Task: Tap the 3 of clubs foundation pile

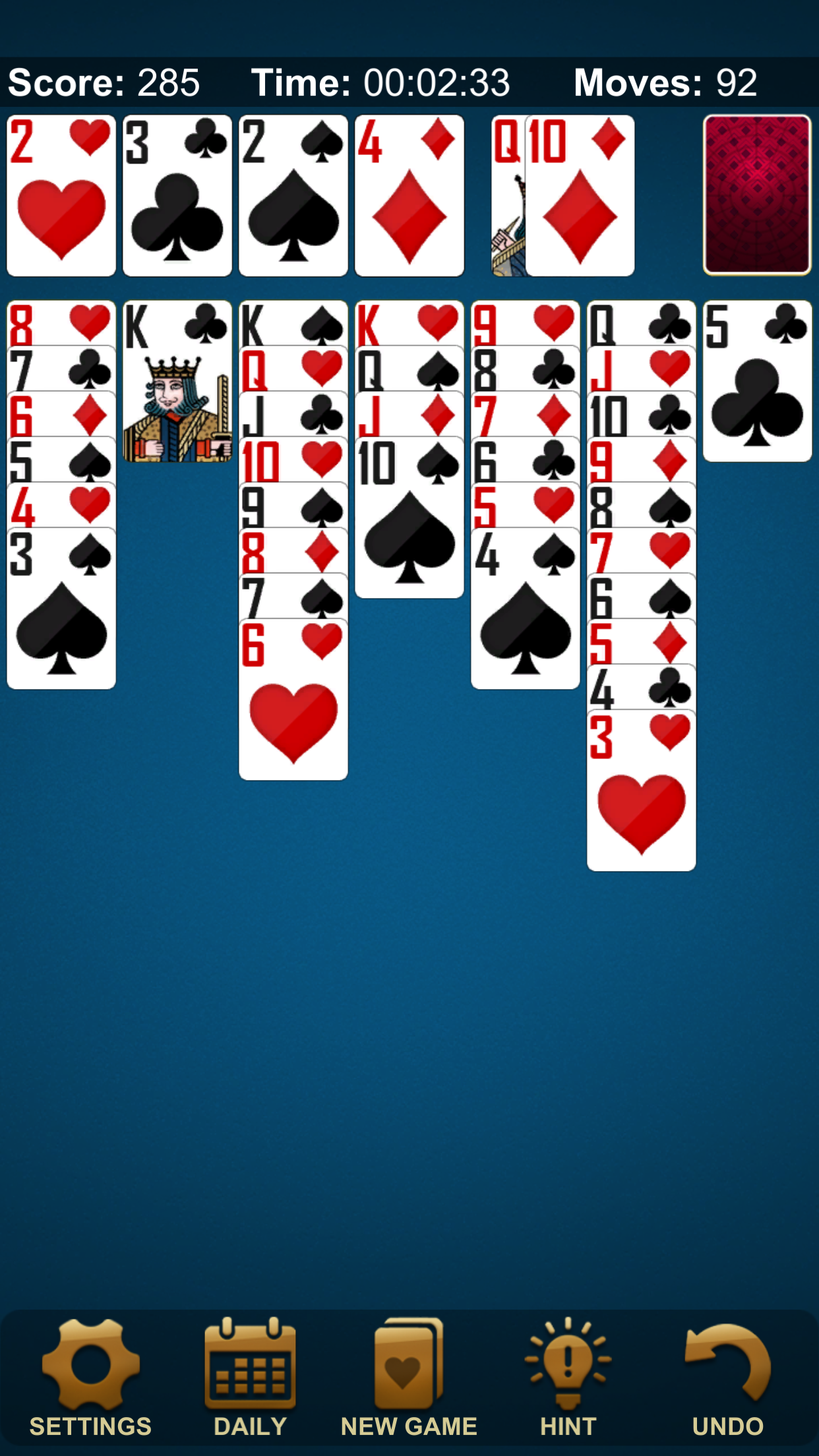Action: (x=177, y=196)
